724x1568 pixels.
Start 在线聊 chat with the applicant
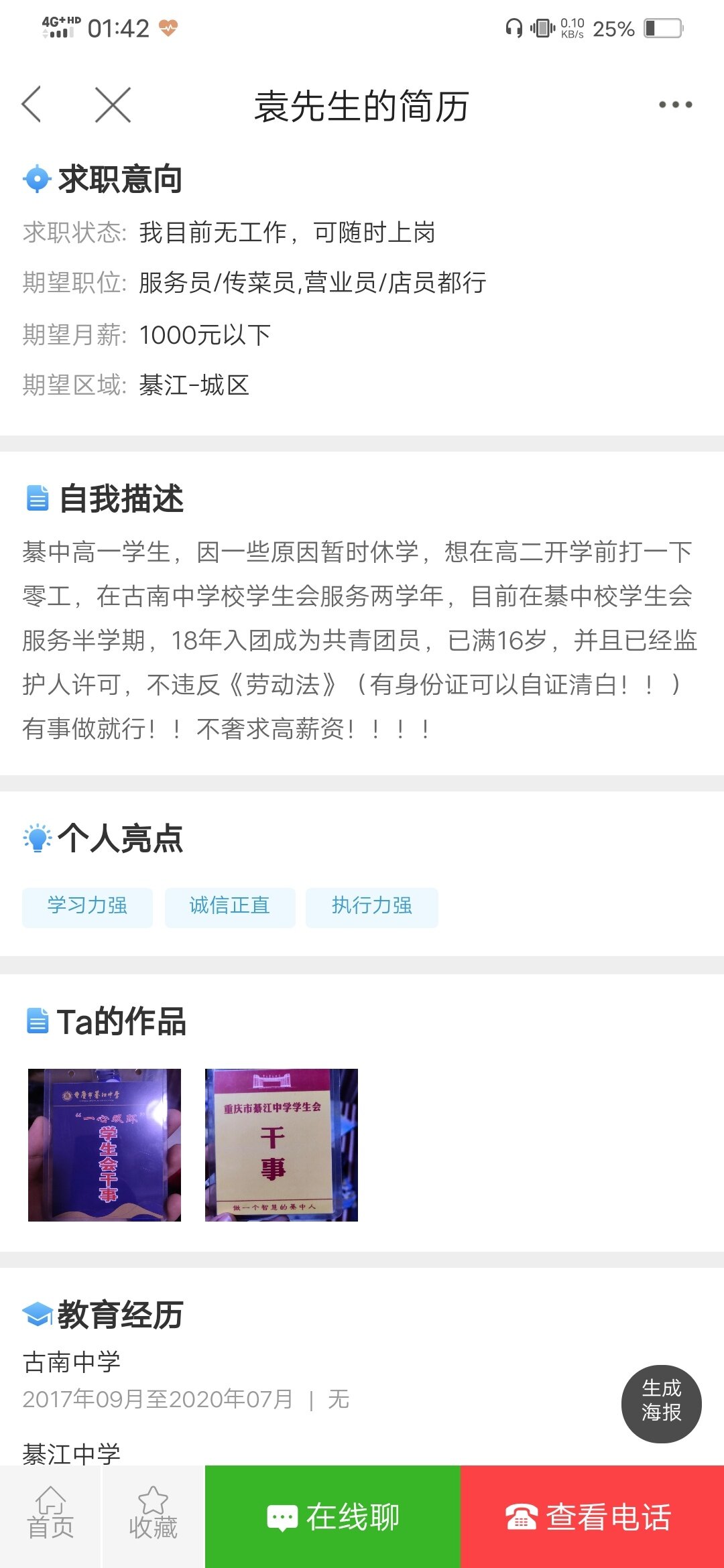[x=333, y=1517]
